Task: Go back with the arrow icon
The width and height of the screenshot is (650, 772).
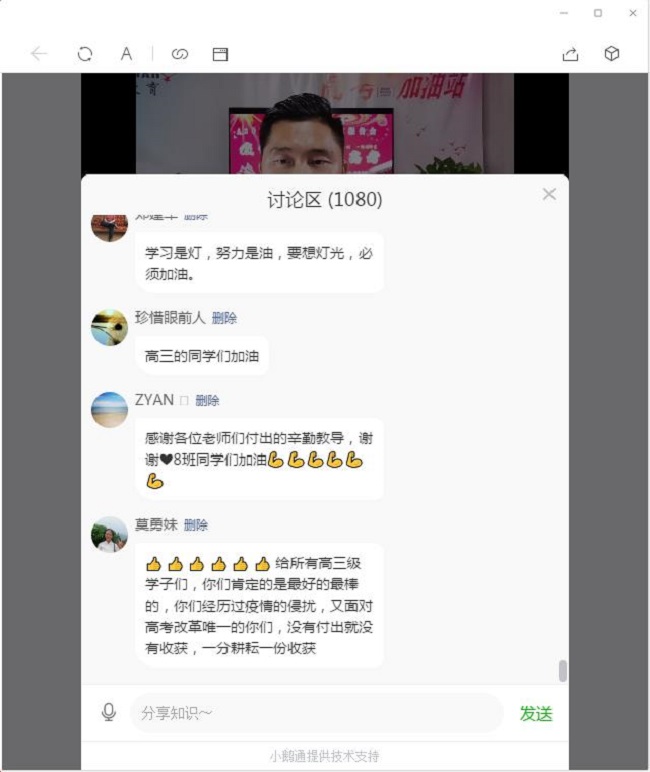Action: [38, 54]
